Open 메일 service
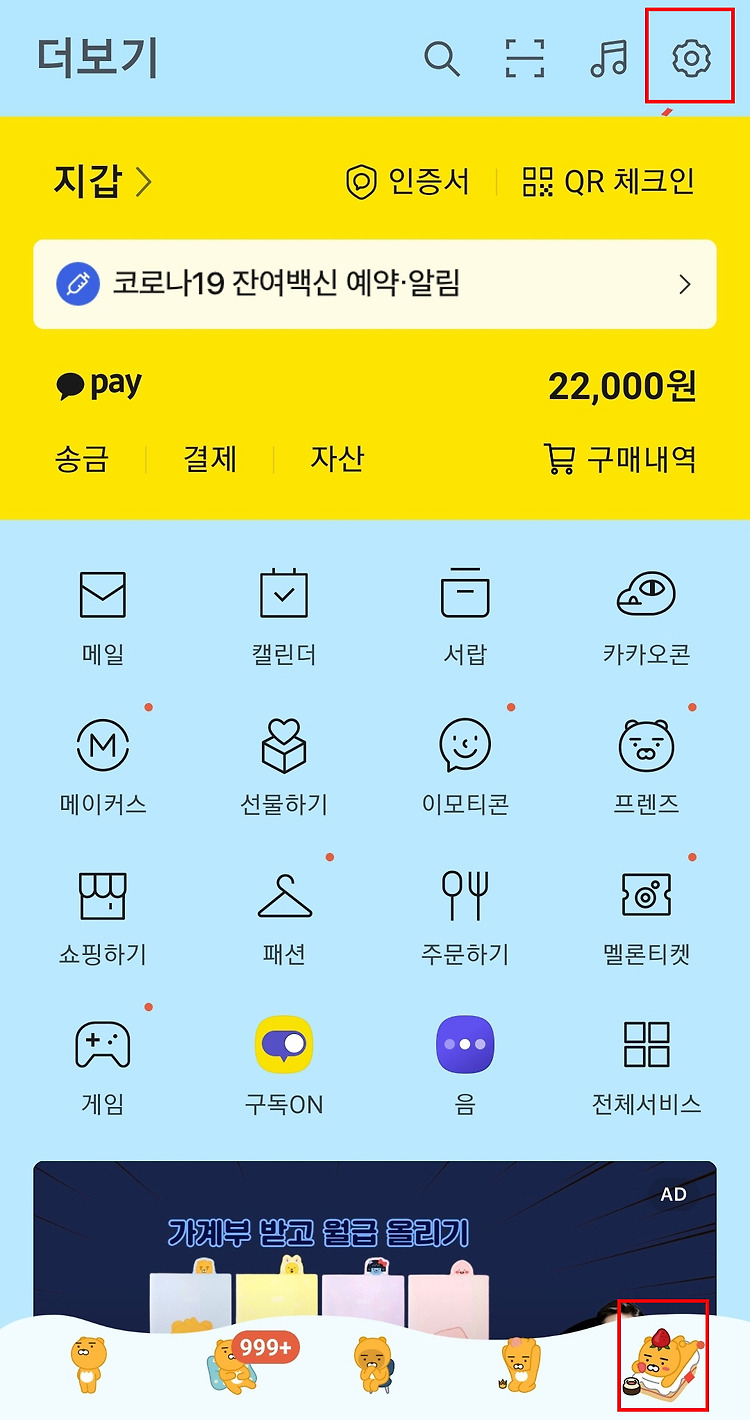 pos(103,619)
